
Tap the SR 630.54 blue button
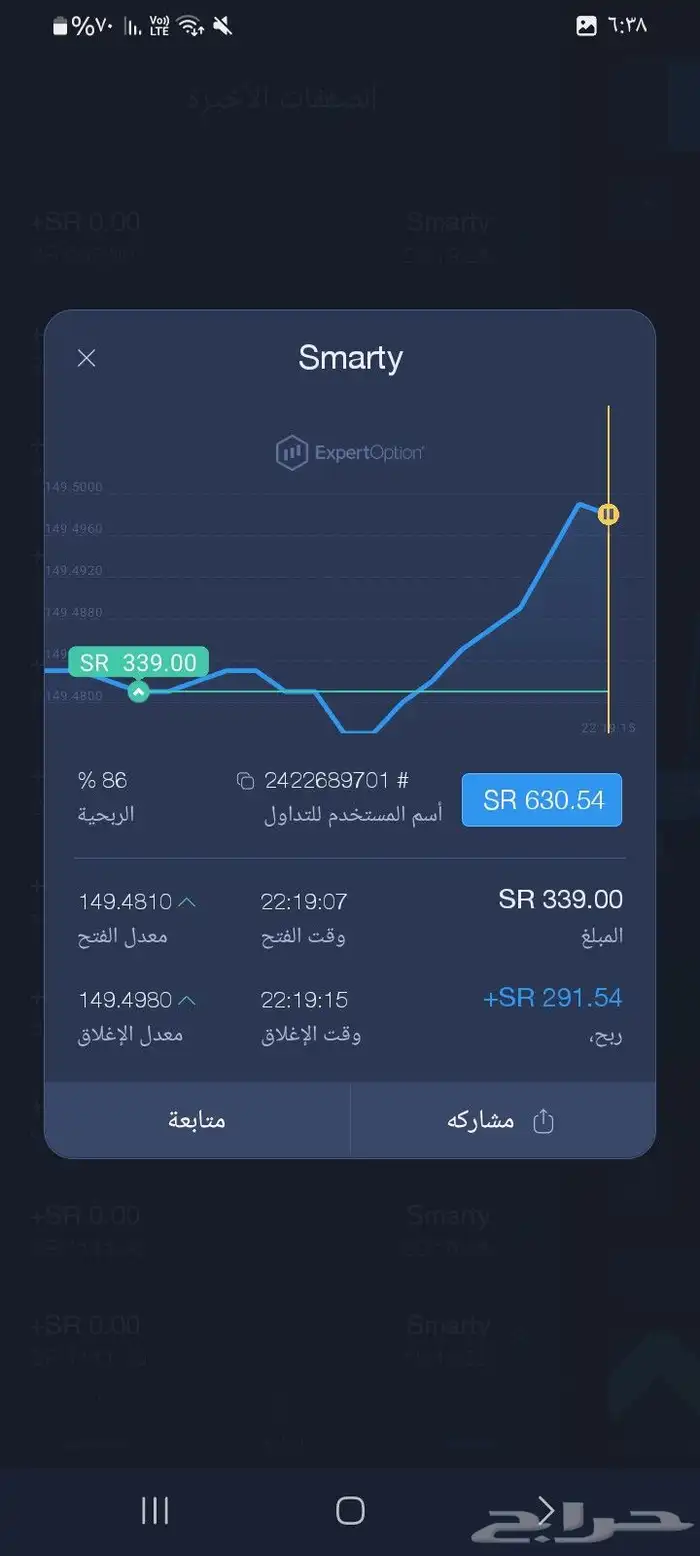point(542,800)
